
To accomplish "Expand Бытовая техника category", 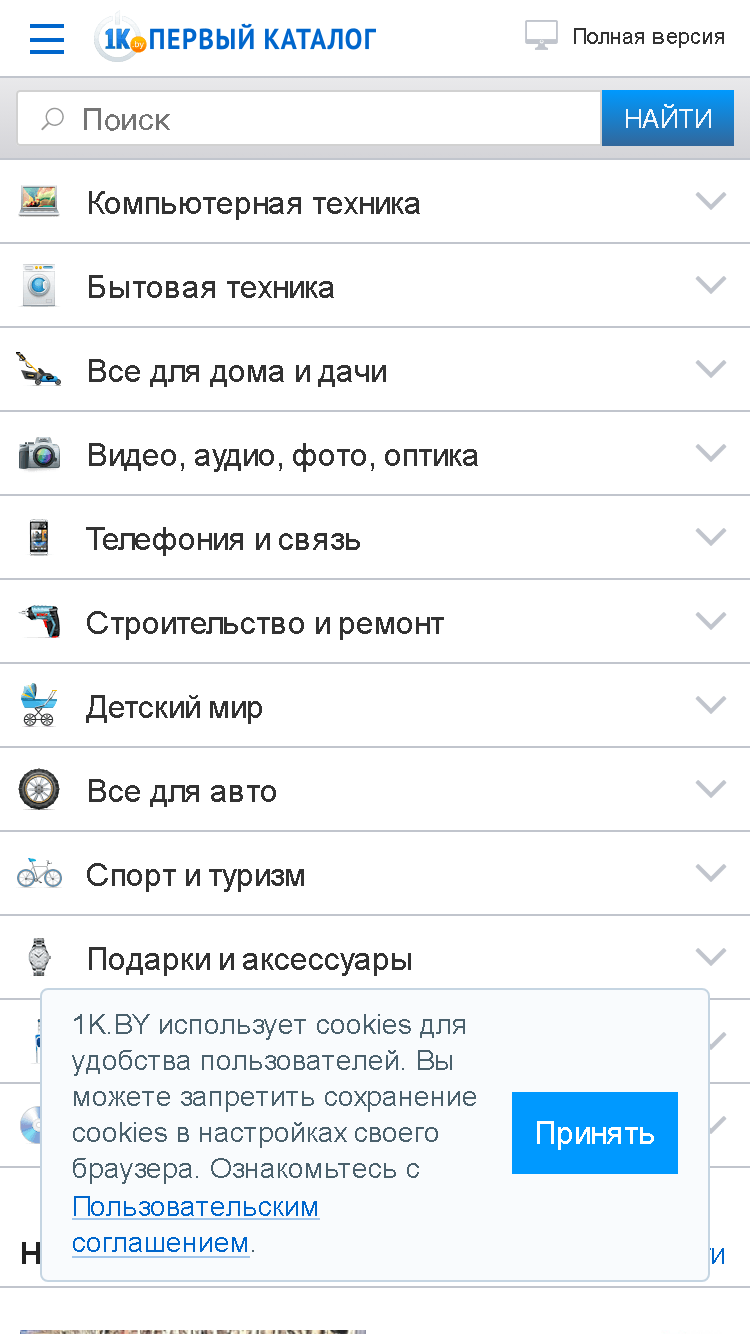I will [375, 286].
